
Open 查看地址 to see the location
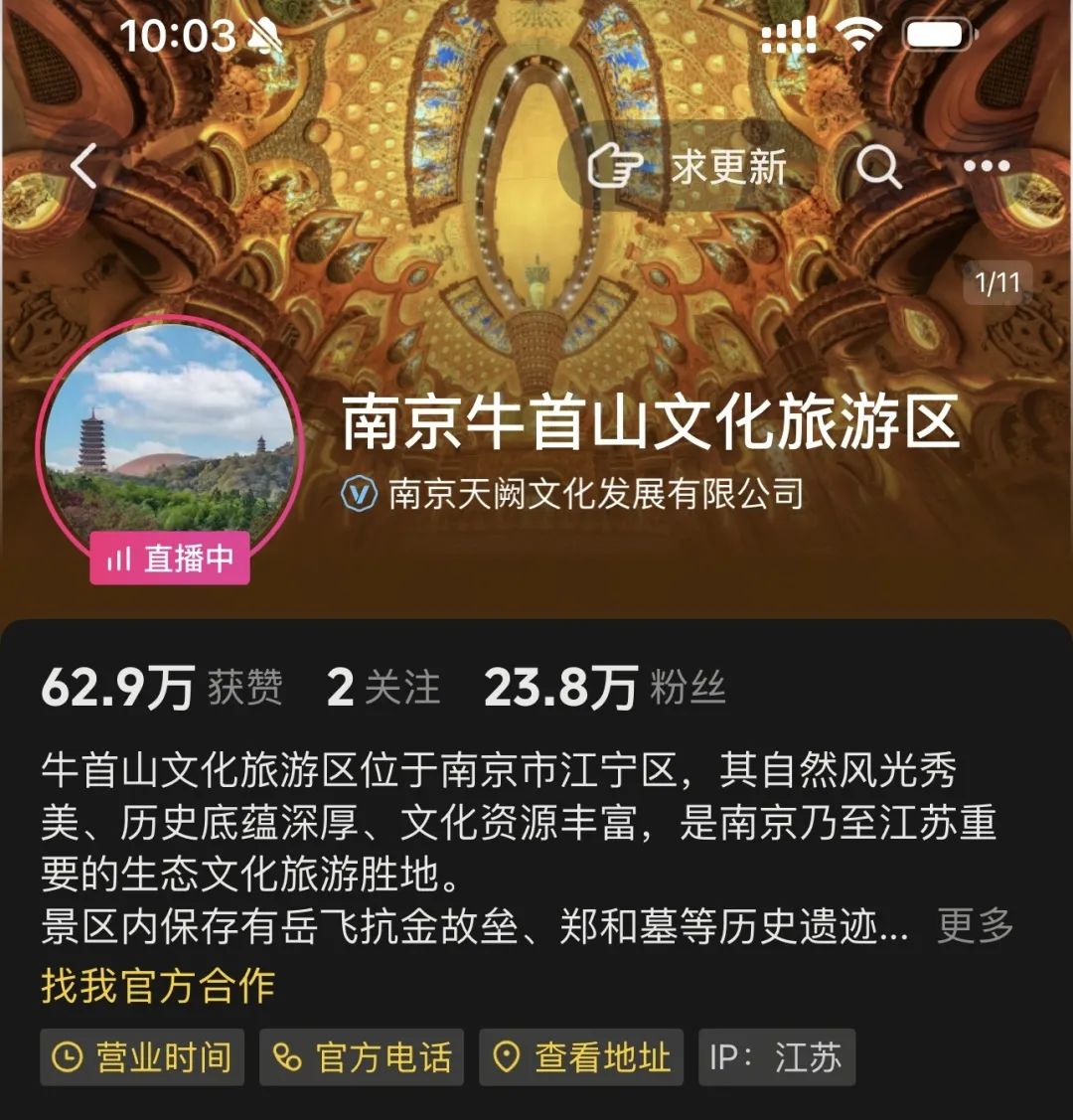581,1057
